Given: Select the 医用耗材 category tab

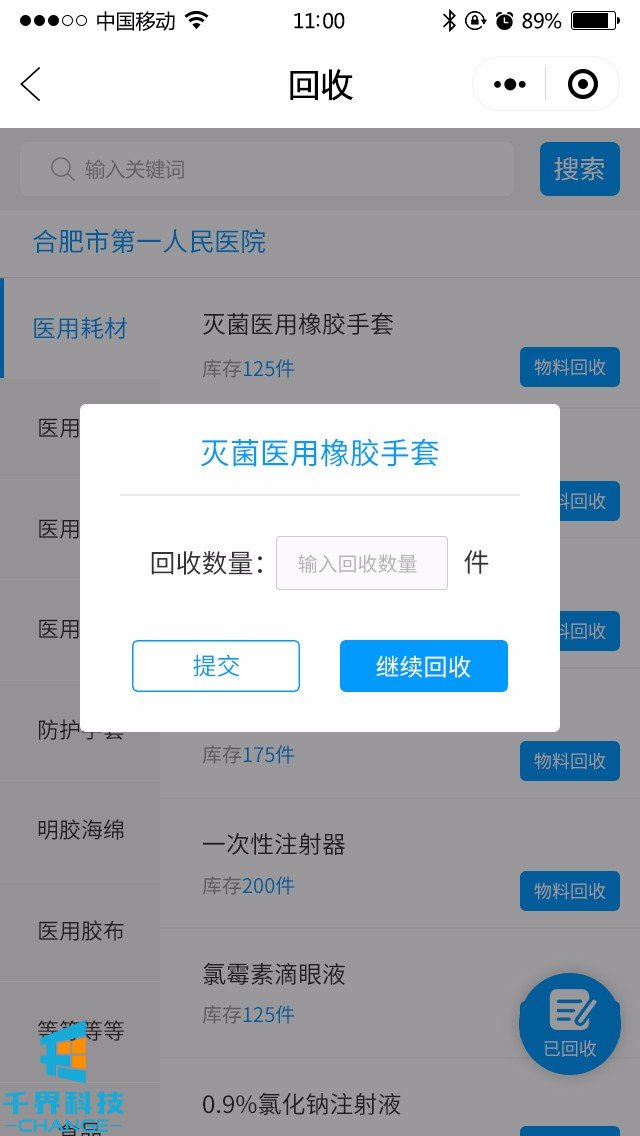Looking at the screenshot, I should pyautogui.click(x=80, y=328).
